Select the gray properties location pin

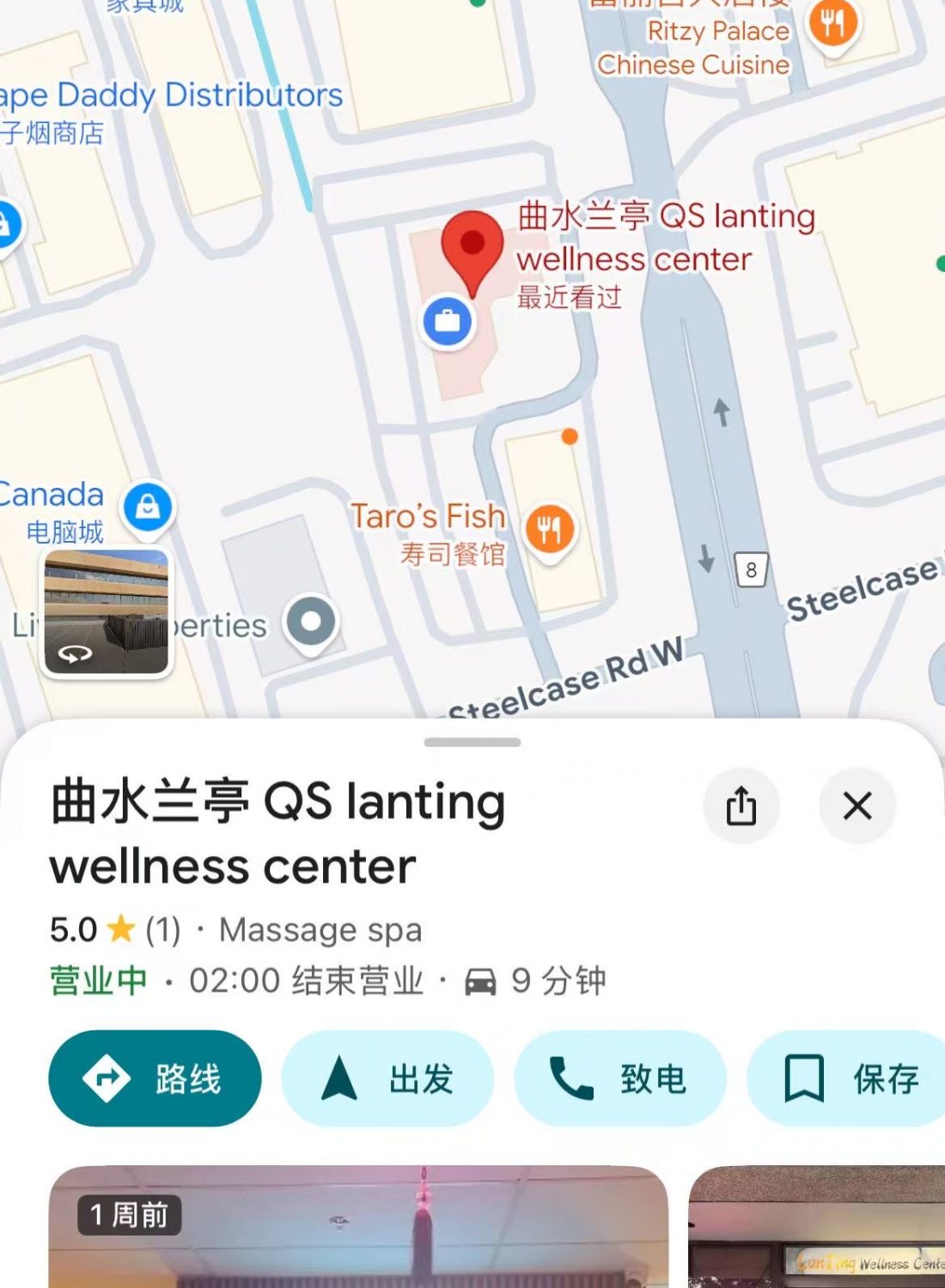point(311,621)
